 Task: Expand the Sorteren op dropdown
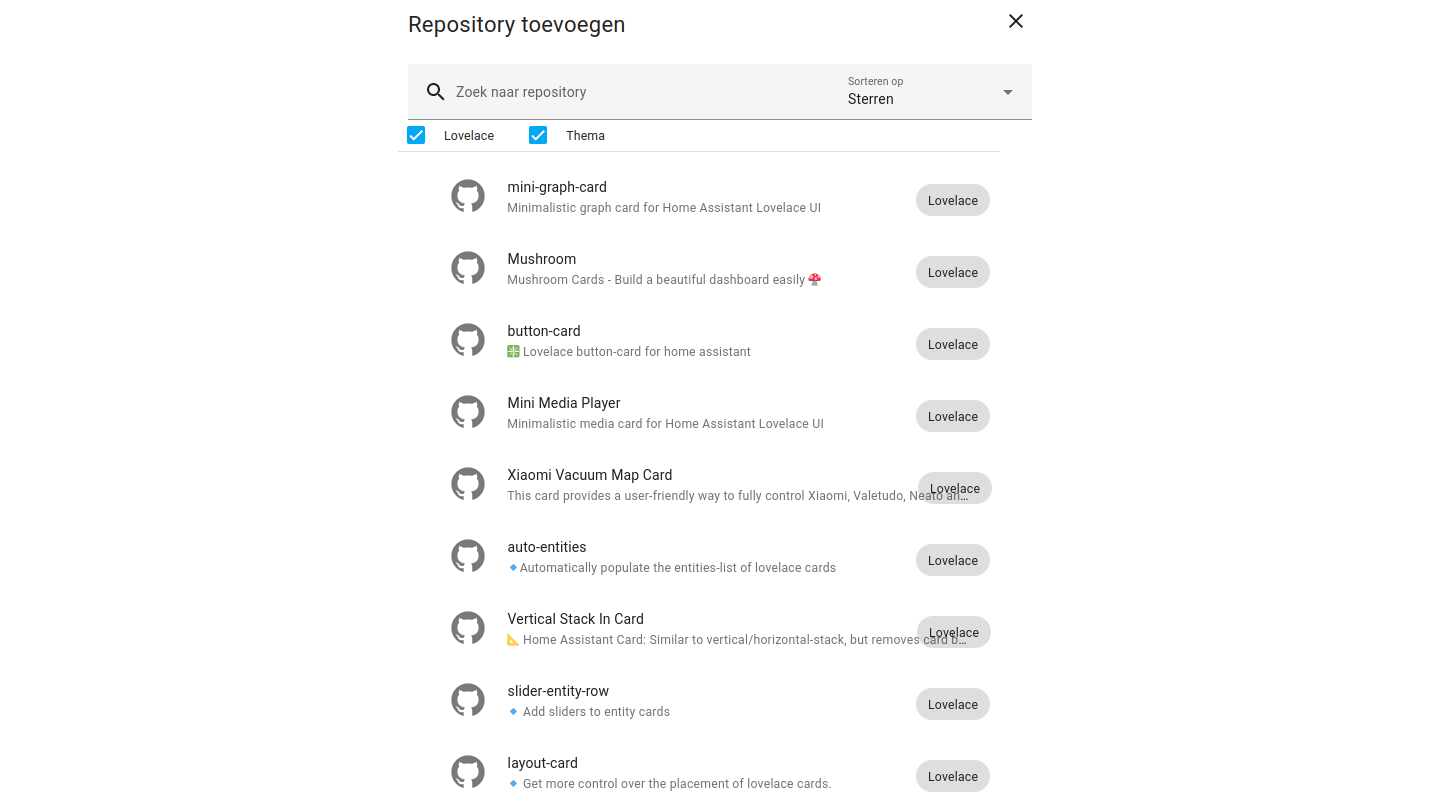point(930,92)
